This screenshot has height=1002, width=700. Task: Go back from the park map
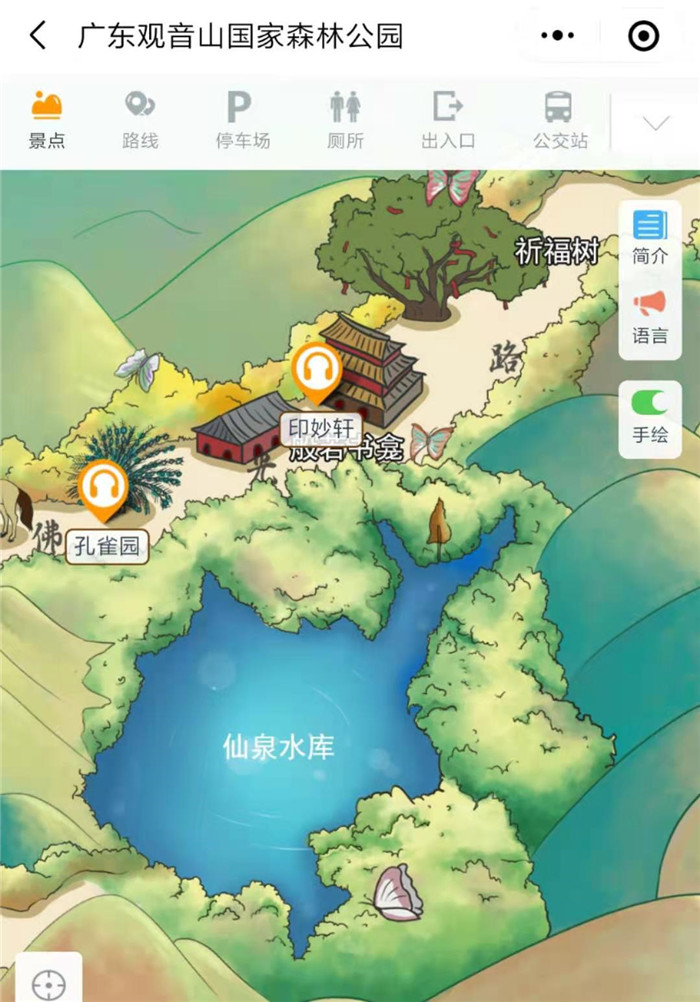click(37, 37)
